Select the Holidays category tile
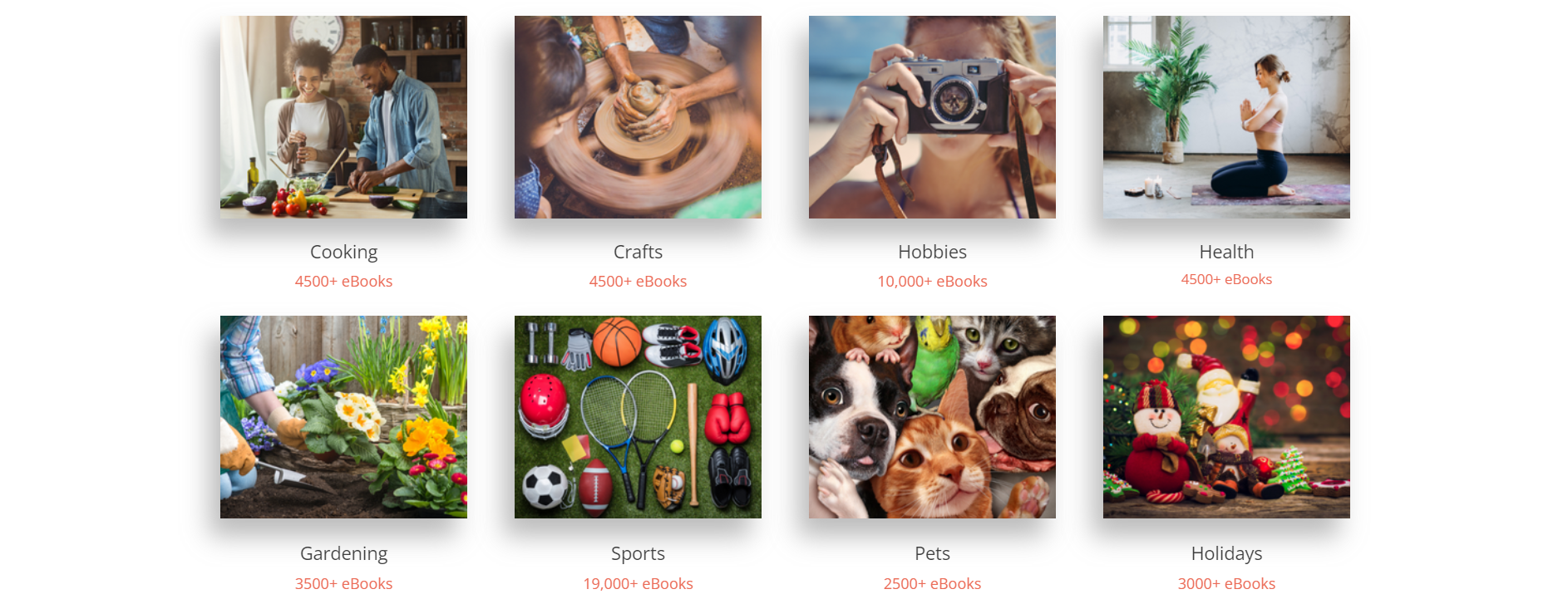 click(1226, 417)
